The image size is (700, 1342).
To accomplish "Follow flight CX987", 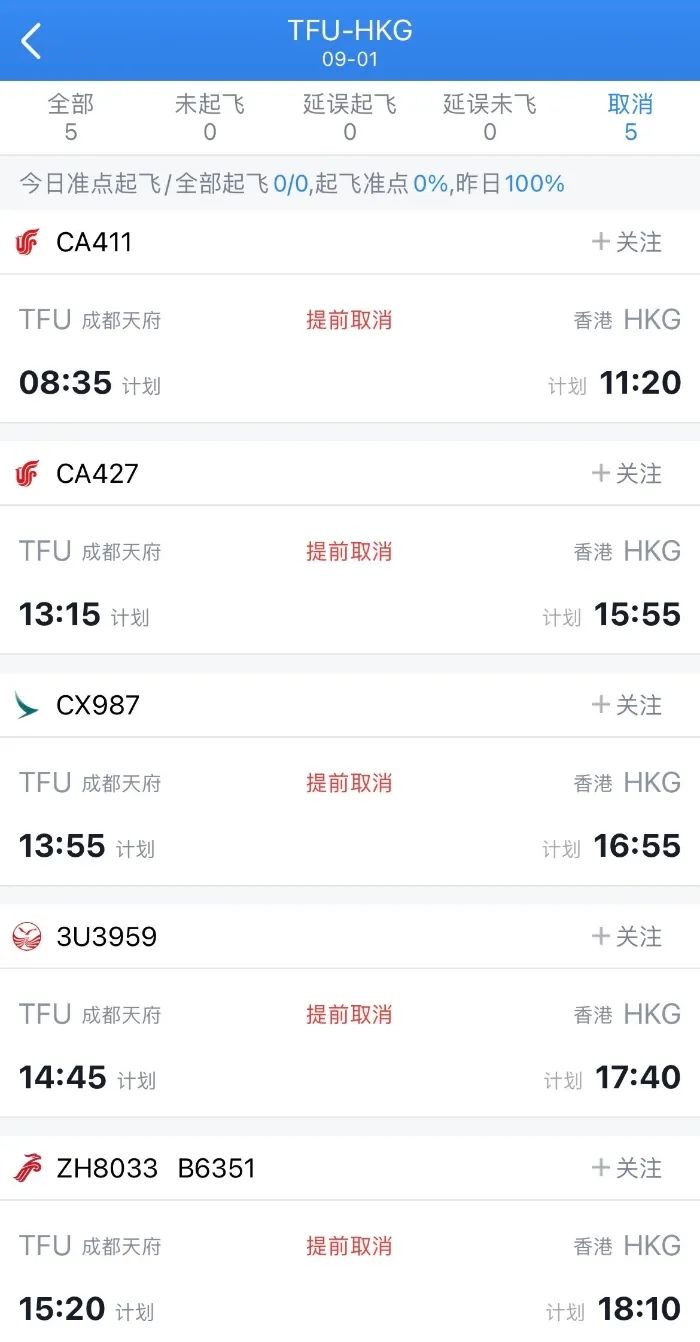I will (x=627, y=705).
